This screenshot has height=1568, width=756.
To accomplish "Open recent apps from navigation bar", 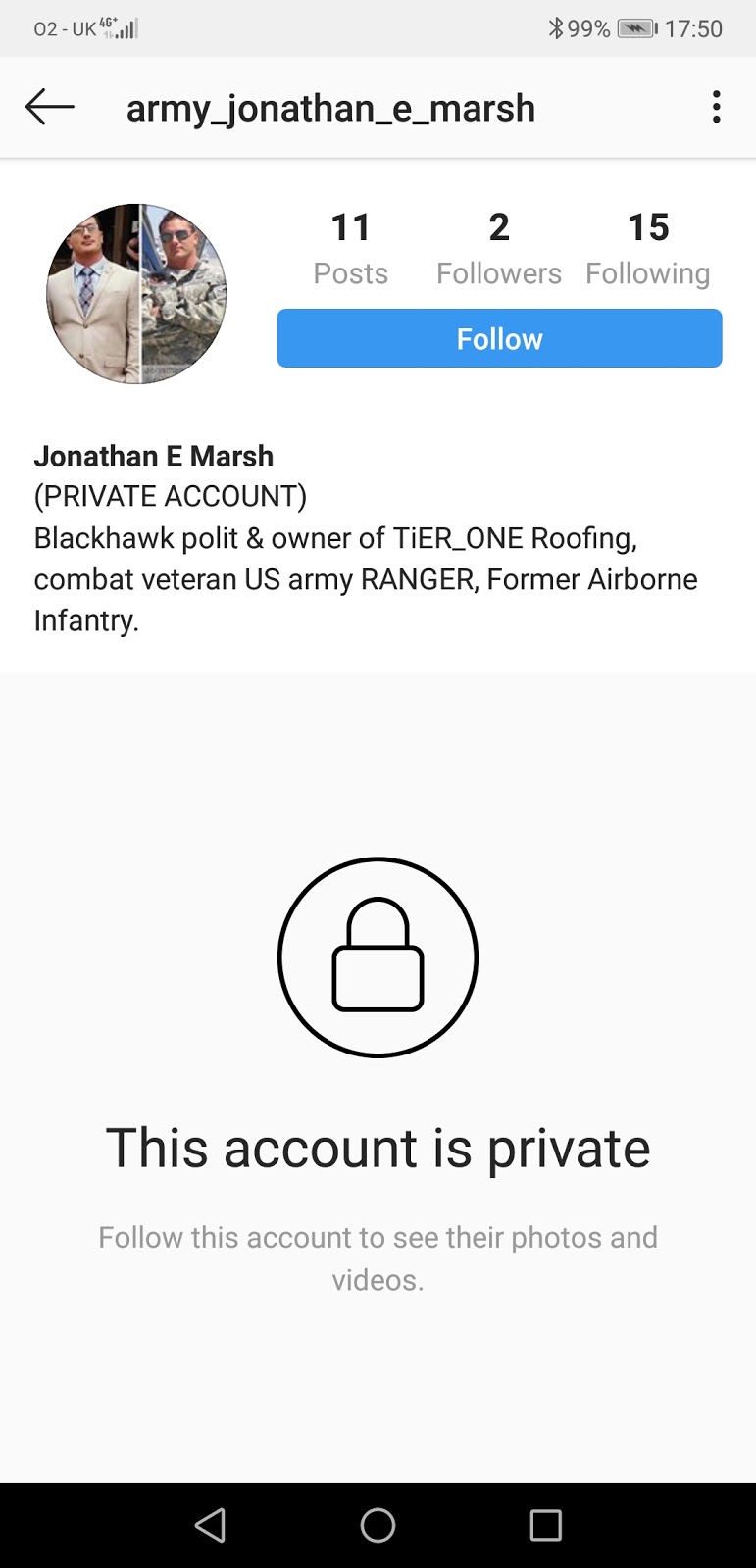I will (x=545, y=1525).
